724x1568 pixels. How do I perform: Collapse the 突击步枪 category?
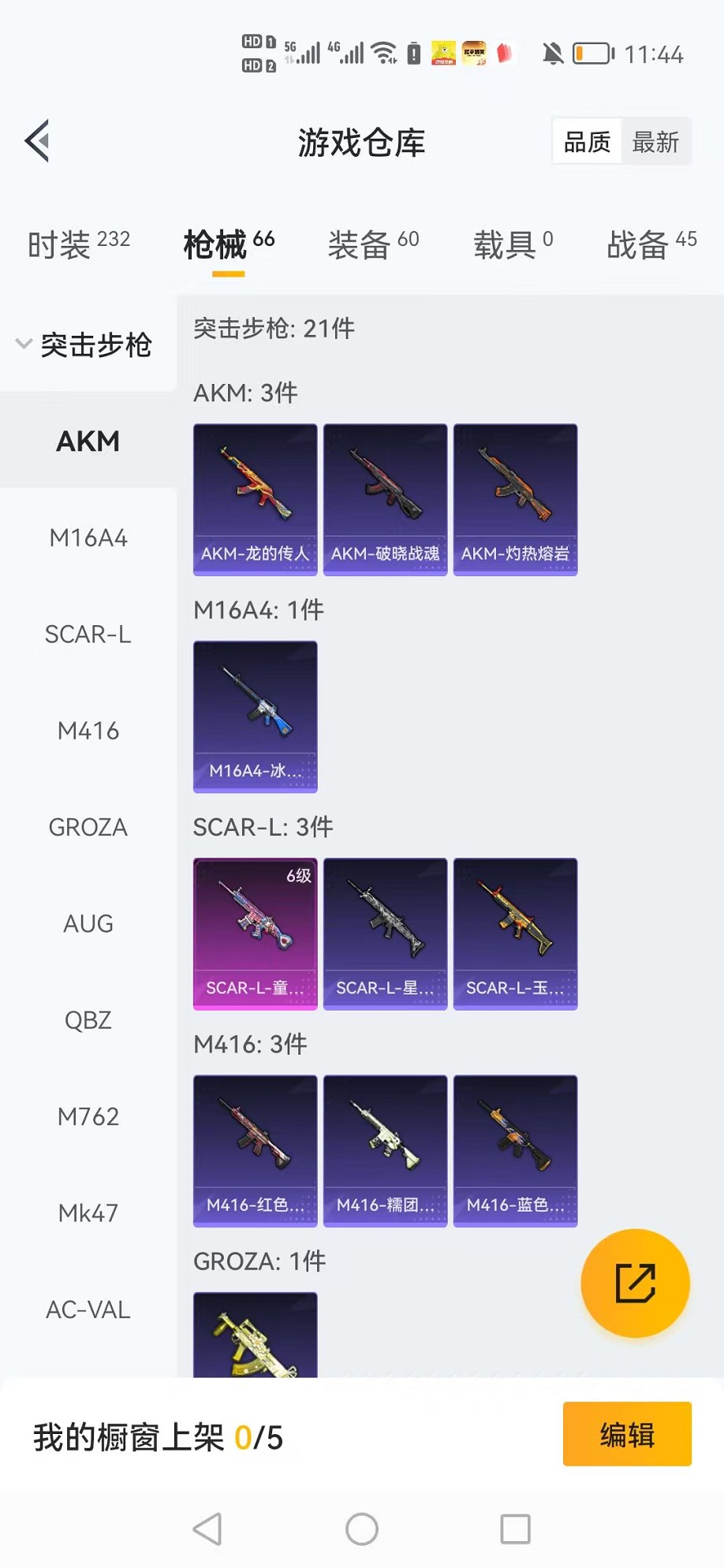coord(85,345)
